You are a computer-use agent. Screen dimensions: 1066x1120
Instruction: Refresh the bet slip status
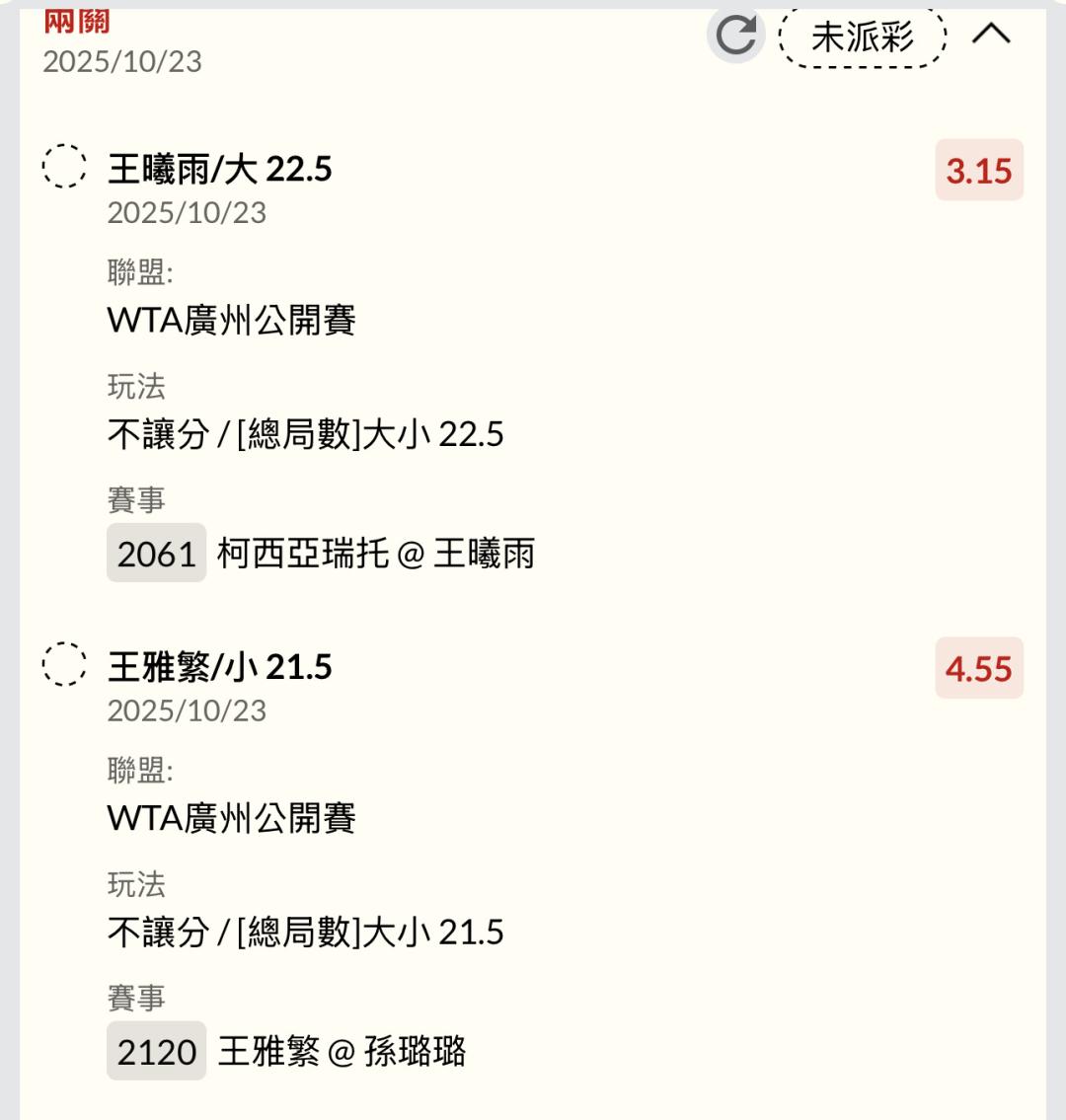[735, 37]
